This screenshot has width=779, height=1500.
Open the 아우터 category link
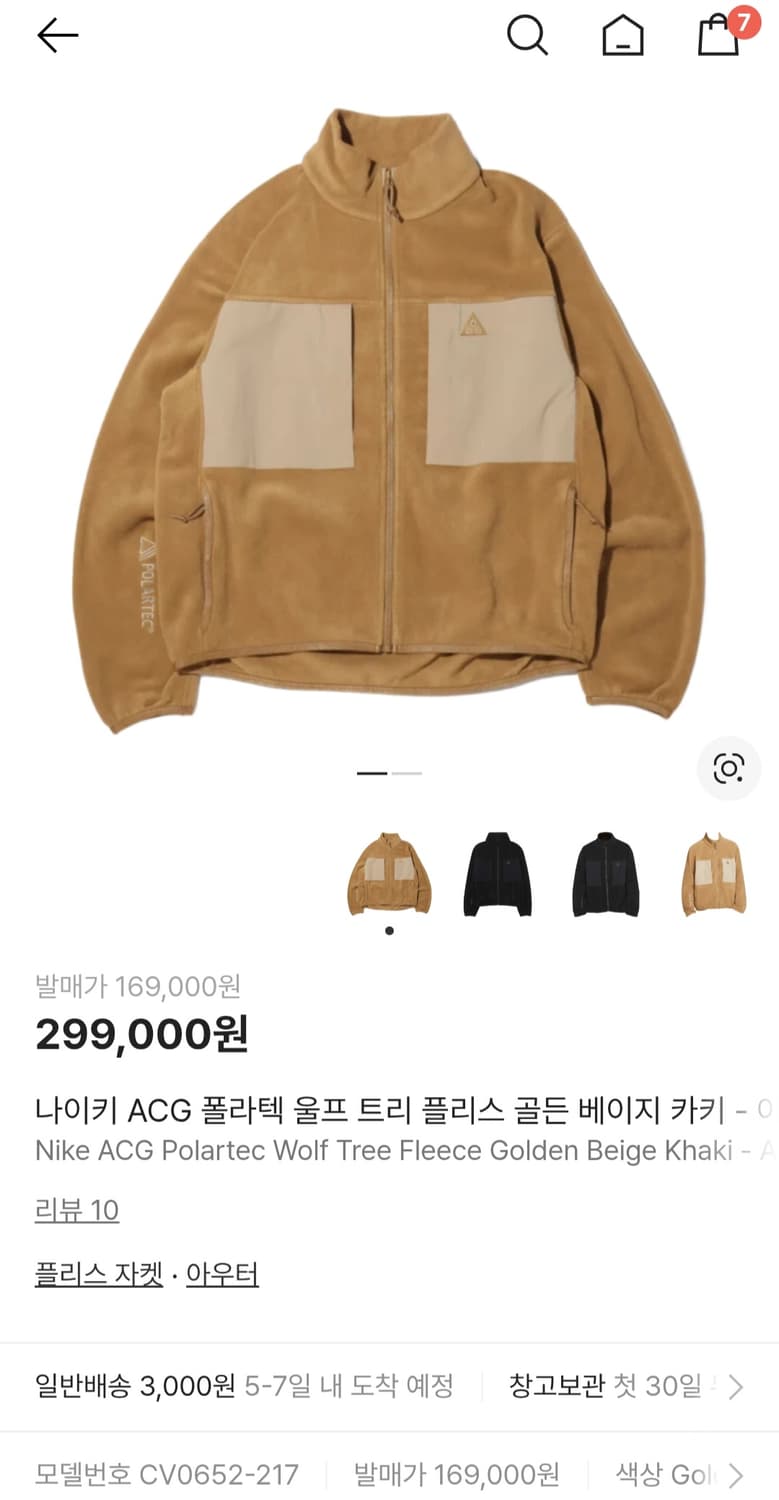tap(221, 1273)
